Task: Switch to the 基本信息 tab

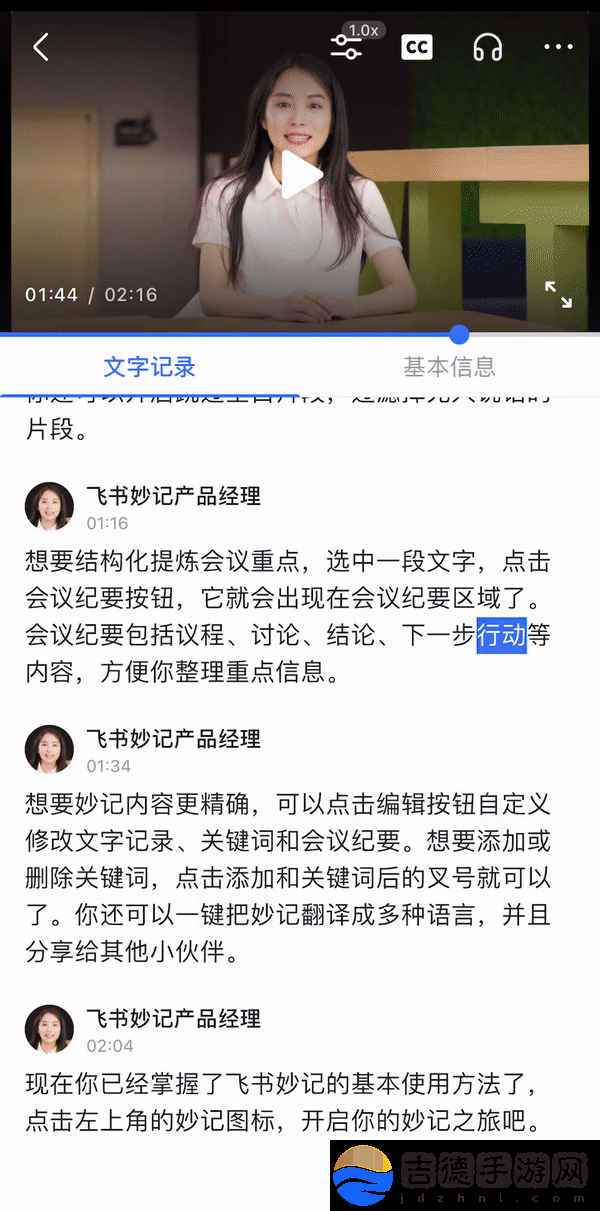Action: [449, 367]
